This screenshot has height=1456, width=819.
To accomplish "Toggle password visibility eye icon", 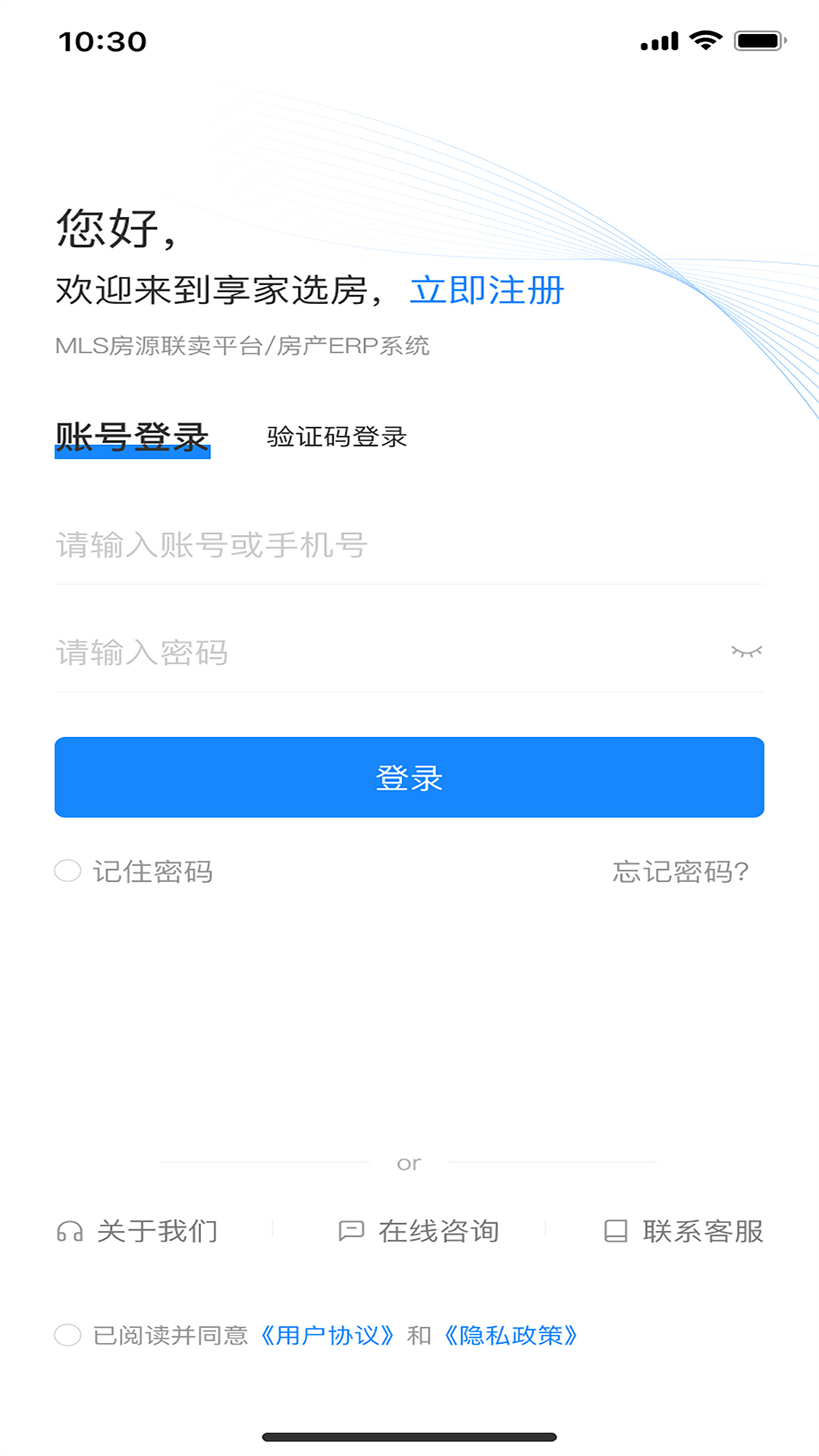I will pyautogui.click(x=746, y=652).
